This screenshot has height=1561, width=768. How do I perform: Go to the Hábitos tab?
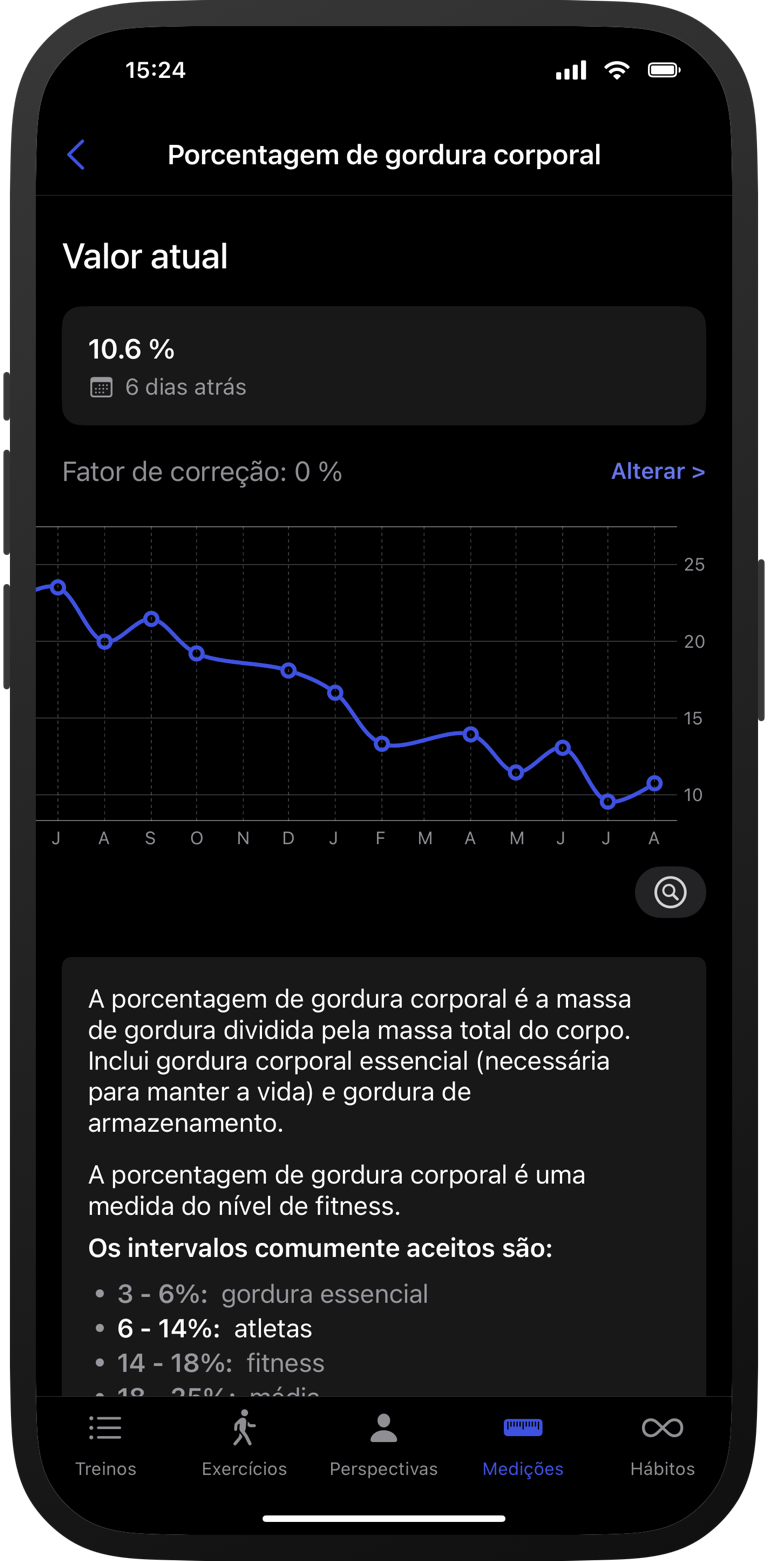(x=662, y=1445)
